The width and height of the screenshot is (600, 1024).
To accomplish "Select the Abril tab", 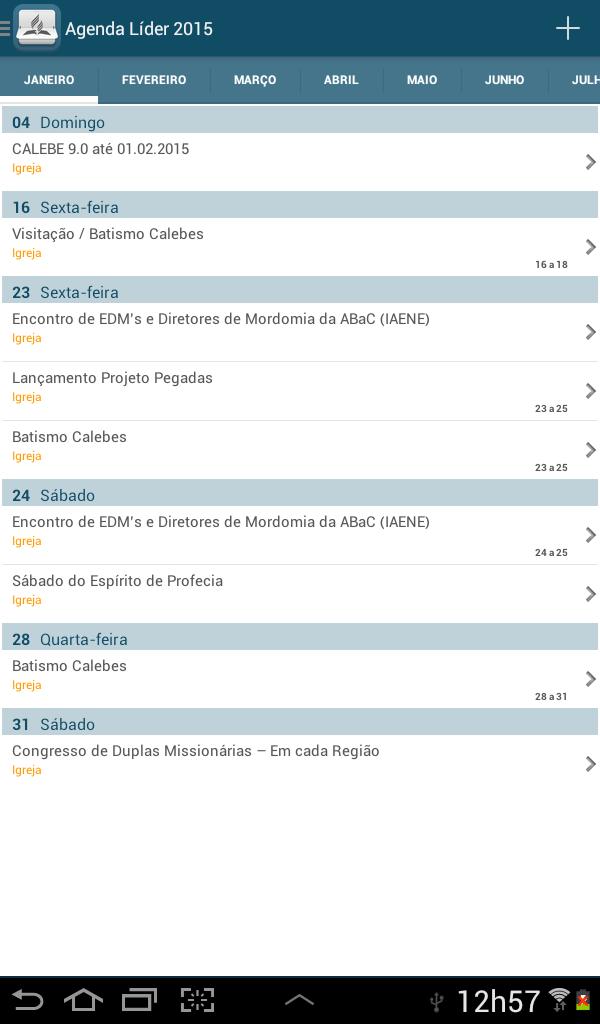I will click(341, 80).
